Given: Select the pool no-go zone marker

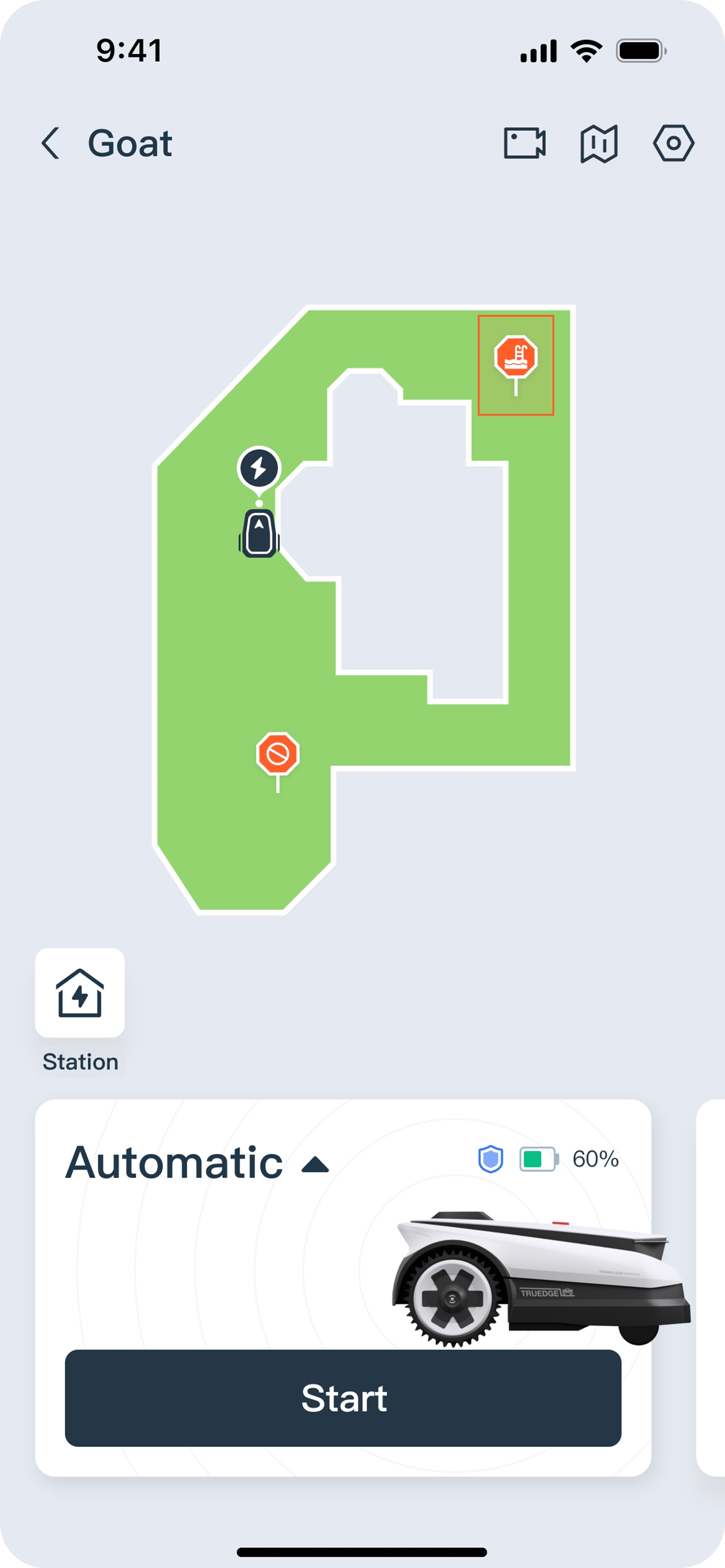Looking at the screenshot, I should coord(516,358).
